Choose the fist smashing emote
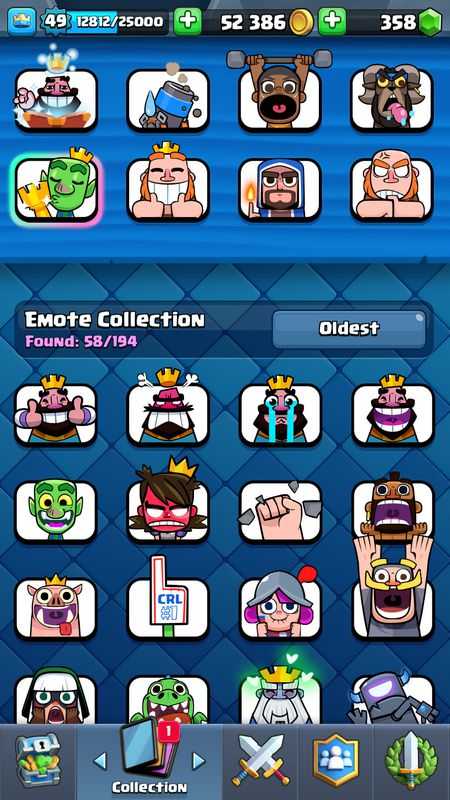Screen dimensions: 450x800 click(x=280, y=511)
